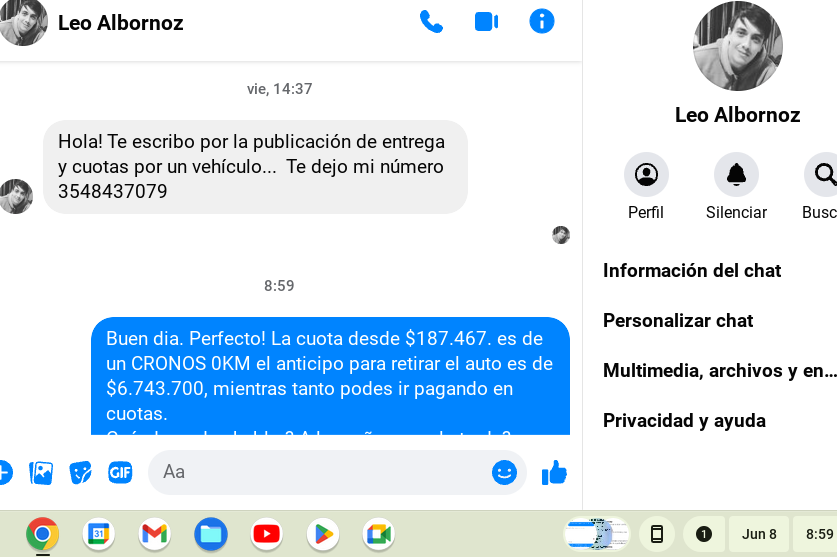
Task: Expand Multimedia, archivos section
Action: click(719, 370)
